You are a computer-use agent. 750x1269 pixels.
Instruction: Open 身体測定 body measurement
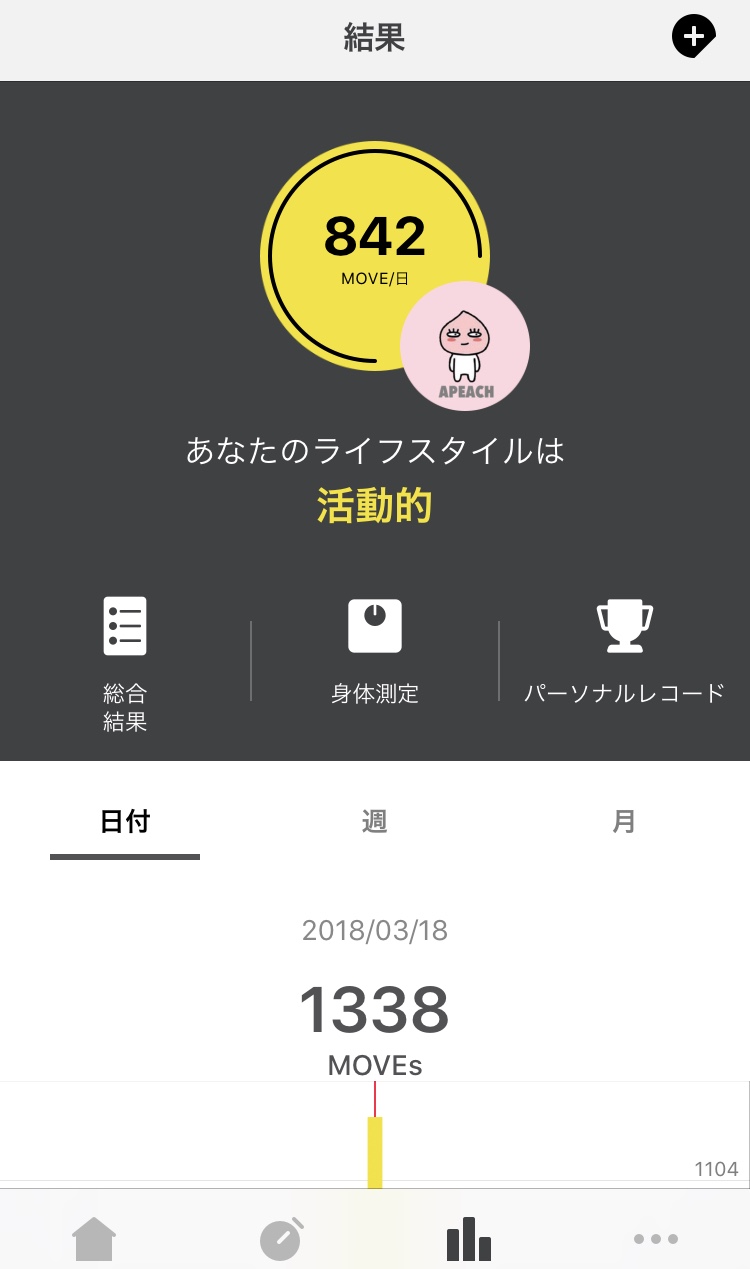(375, 650)
